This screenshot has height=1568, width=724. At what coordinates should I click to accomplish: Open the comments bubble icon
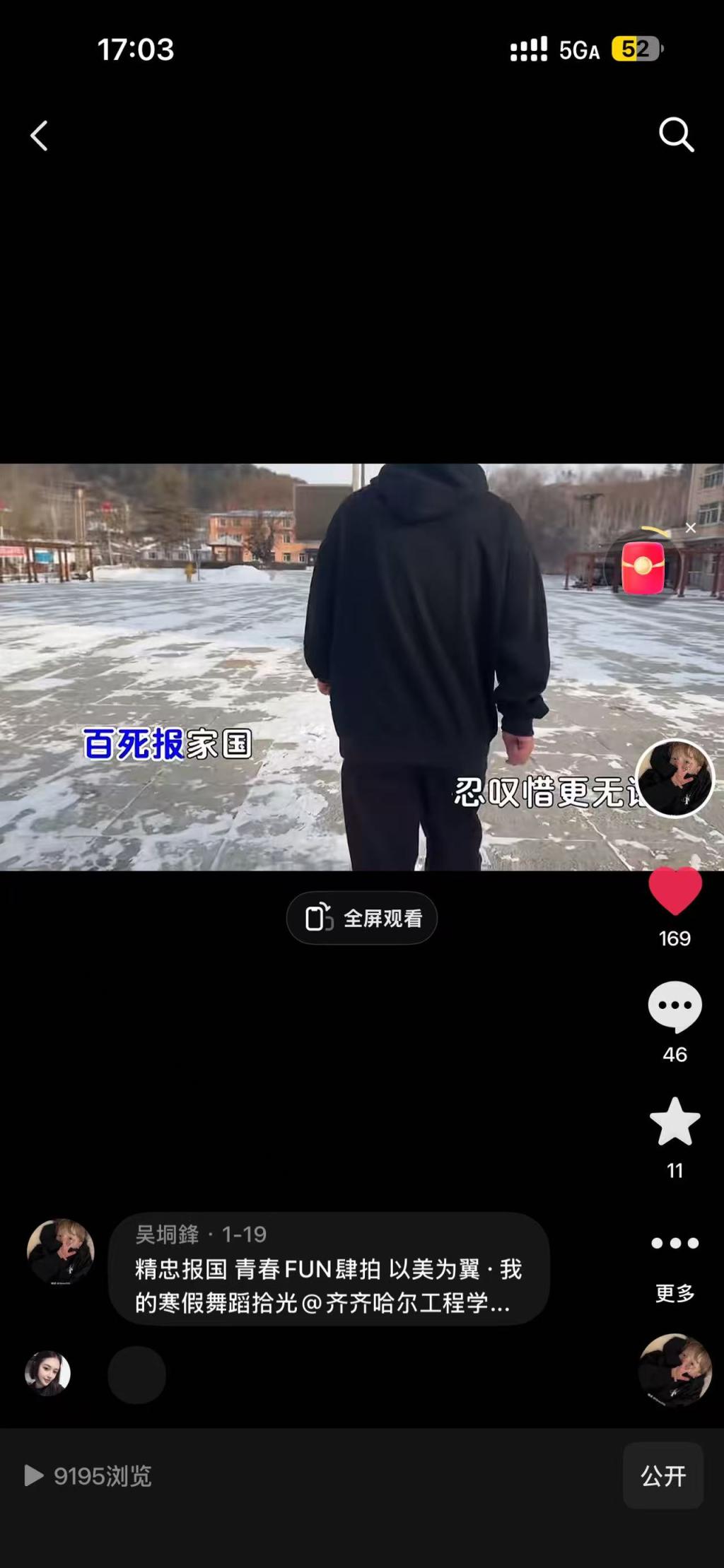click(675, 1006)
